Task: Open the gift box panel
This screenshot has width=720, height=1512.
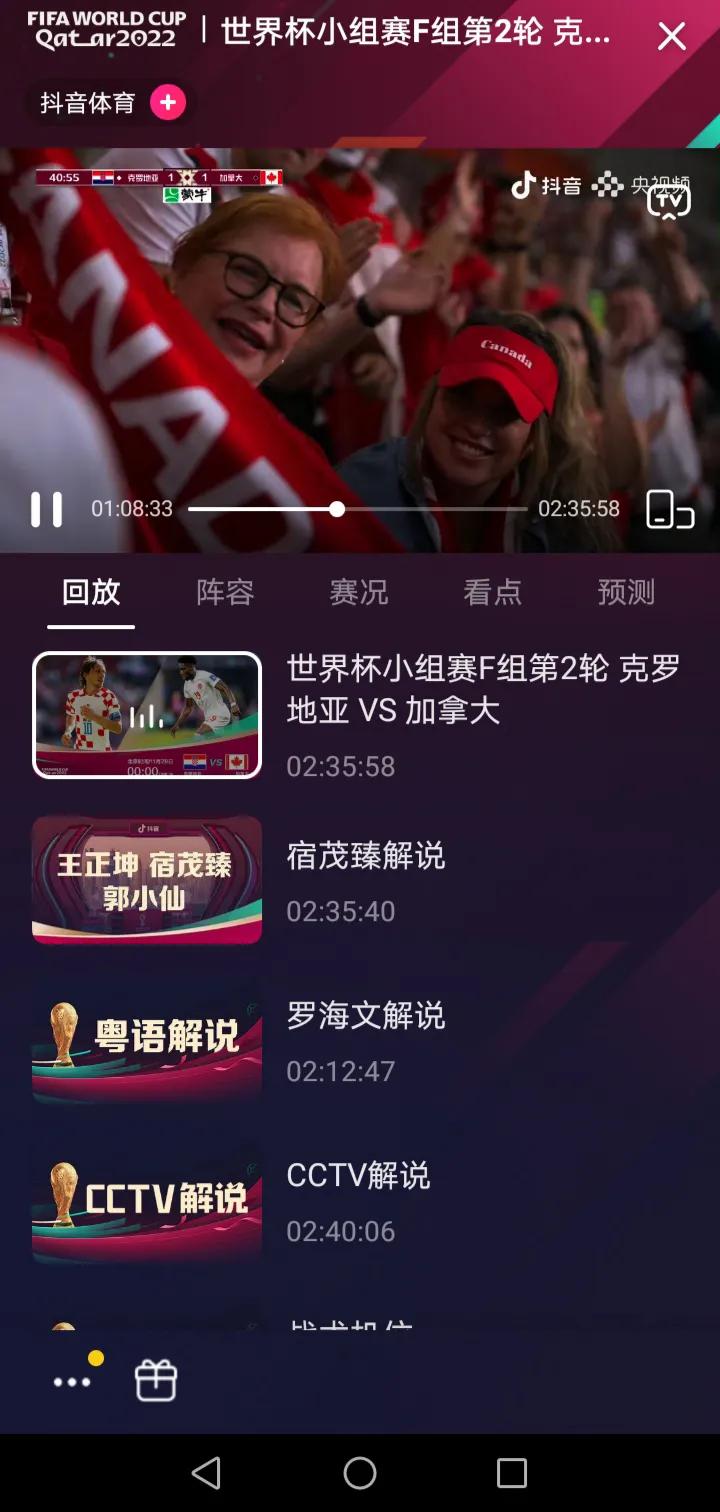Action: pos(156,1380)
